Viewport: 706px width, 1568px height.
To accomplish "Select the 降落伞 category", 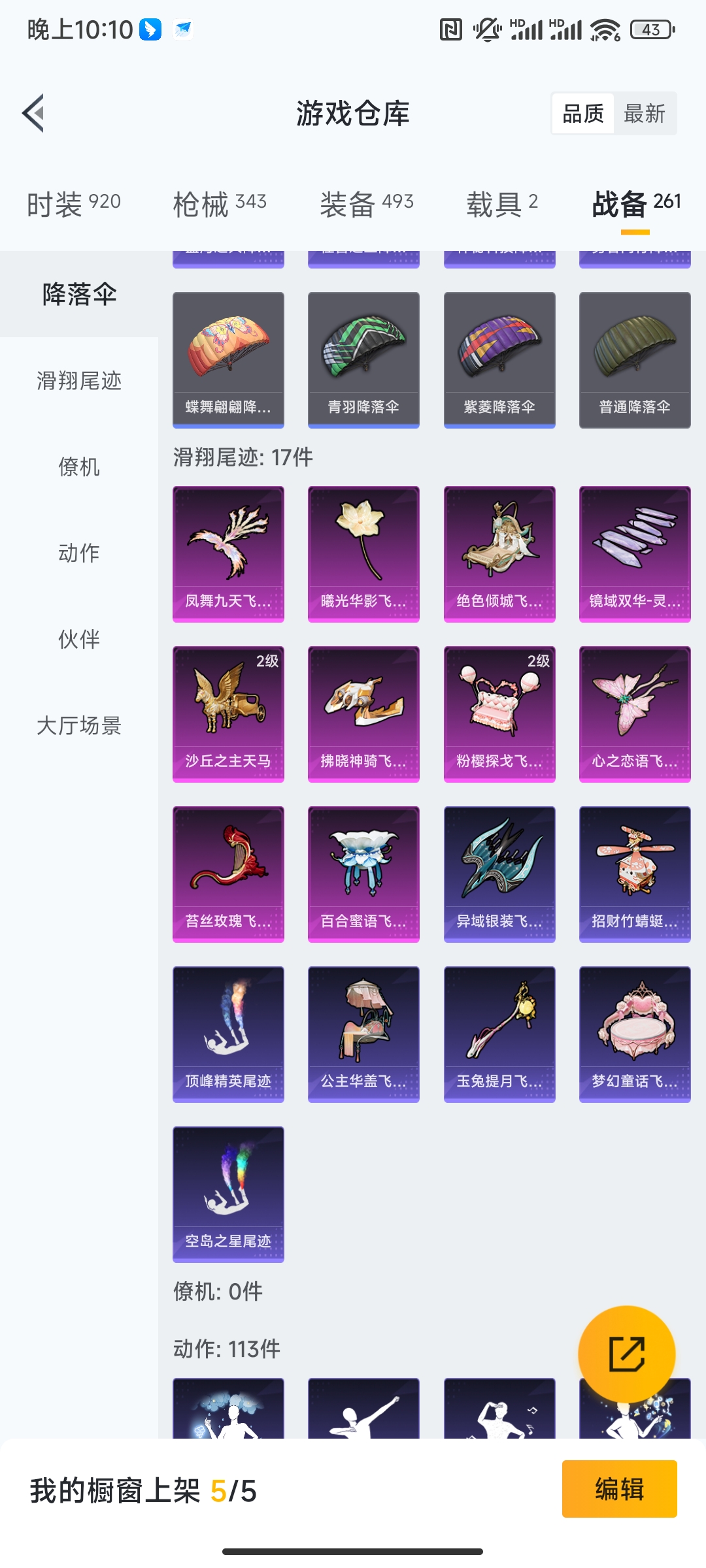I will pos(79,294).
